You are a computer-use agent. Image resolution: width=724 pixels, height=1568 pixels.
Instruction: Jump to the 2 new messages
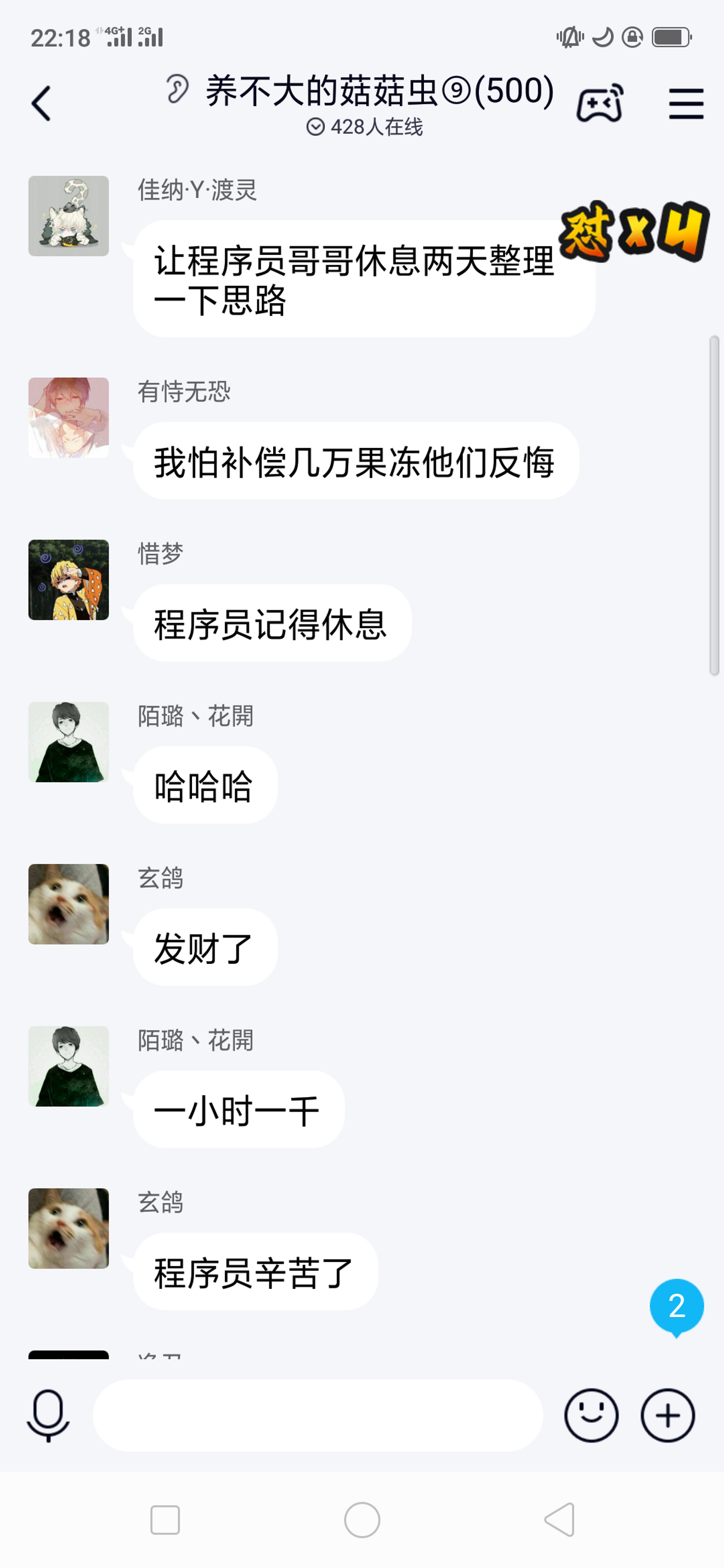pyautogui.click(x=676, y=1306)
